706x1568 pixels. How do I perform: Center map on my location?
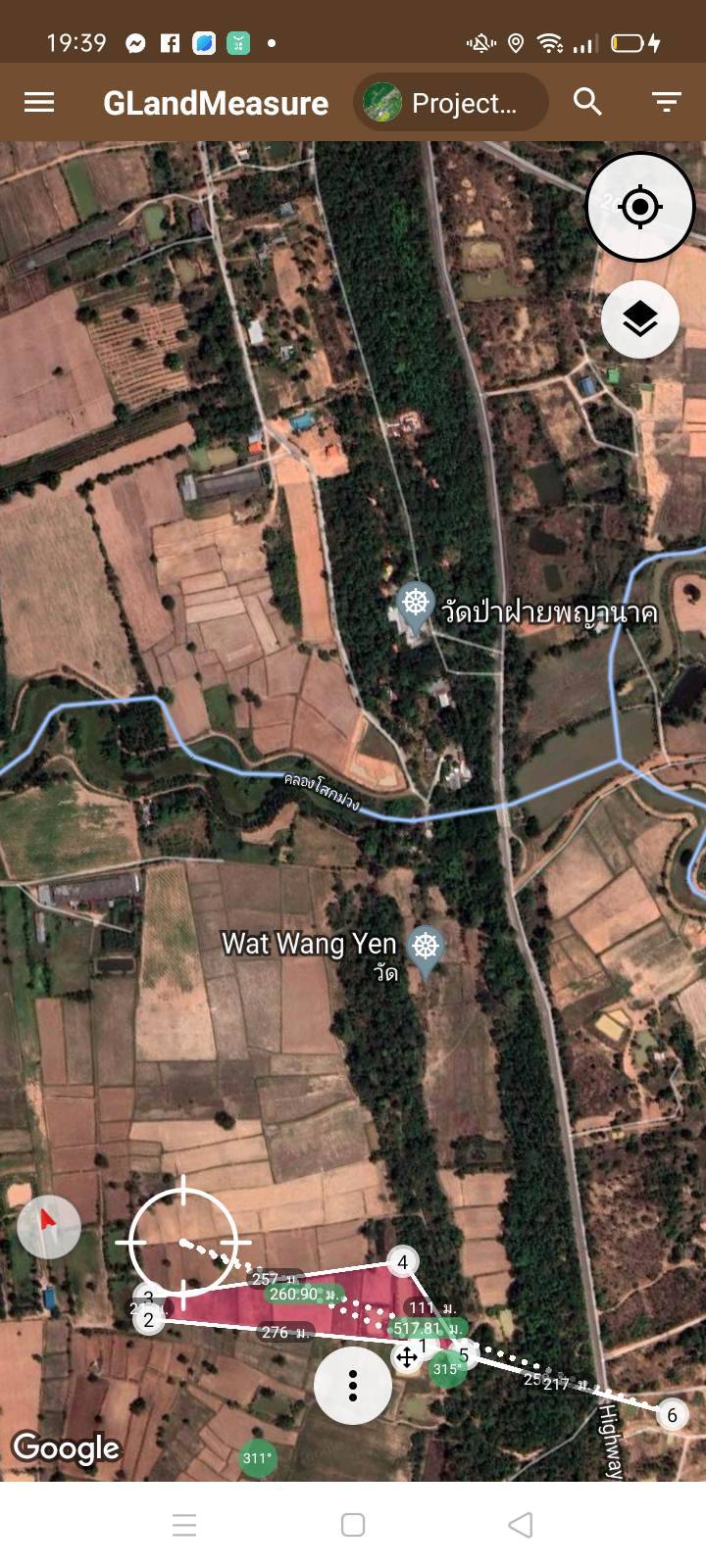(640, 207)
